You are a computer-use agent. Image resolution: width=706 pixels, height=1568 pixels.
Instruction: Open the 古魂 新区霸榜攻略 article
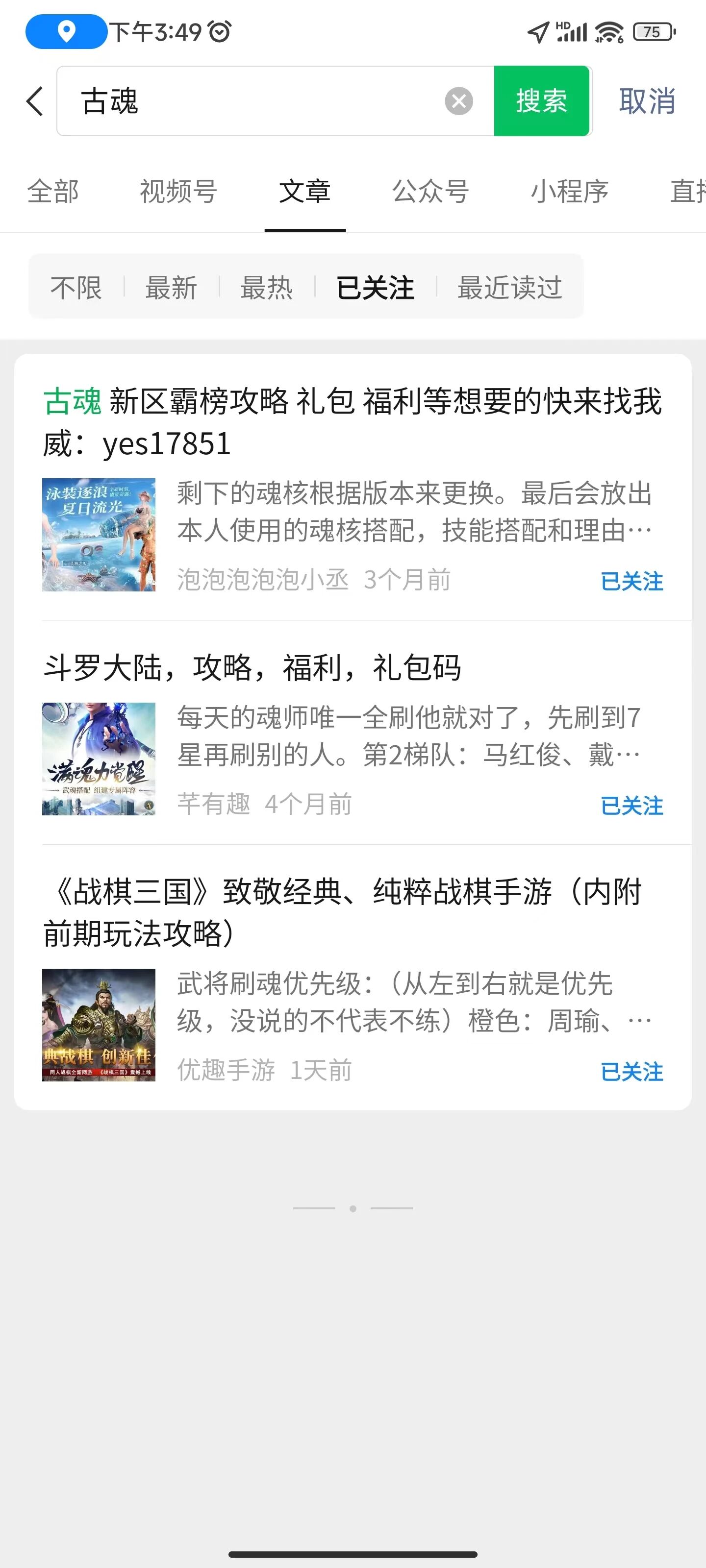pos(352,422)
